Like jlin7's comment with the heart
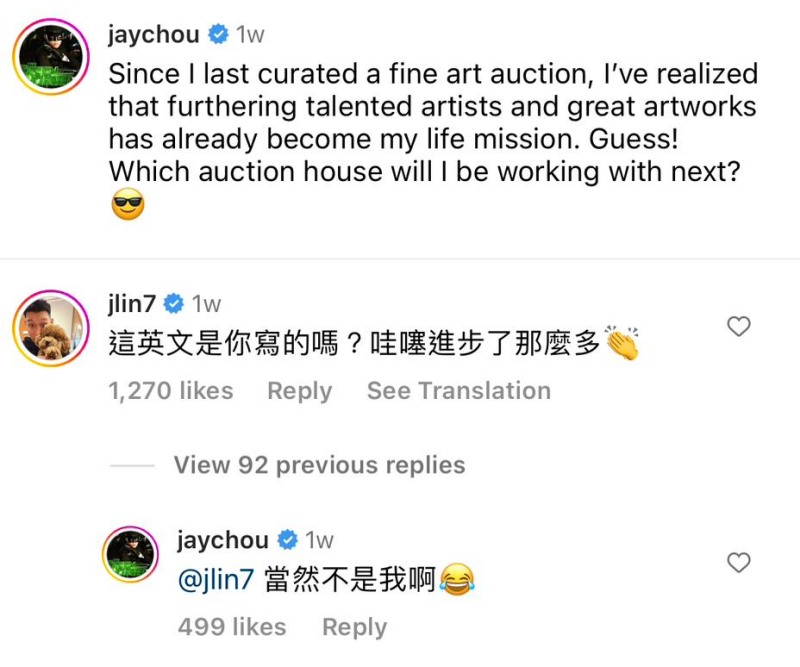This screenshot has height=667, width=800. 738,327
